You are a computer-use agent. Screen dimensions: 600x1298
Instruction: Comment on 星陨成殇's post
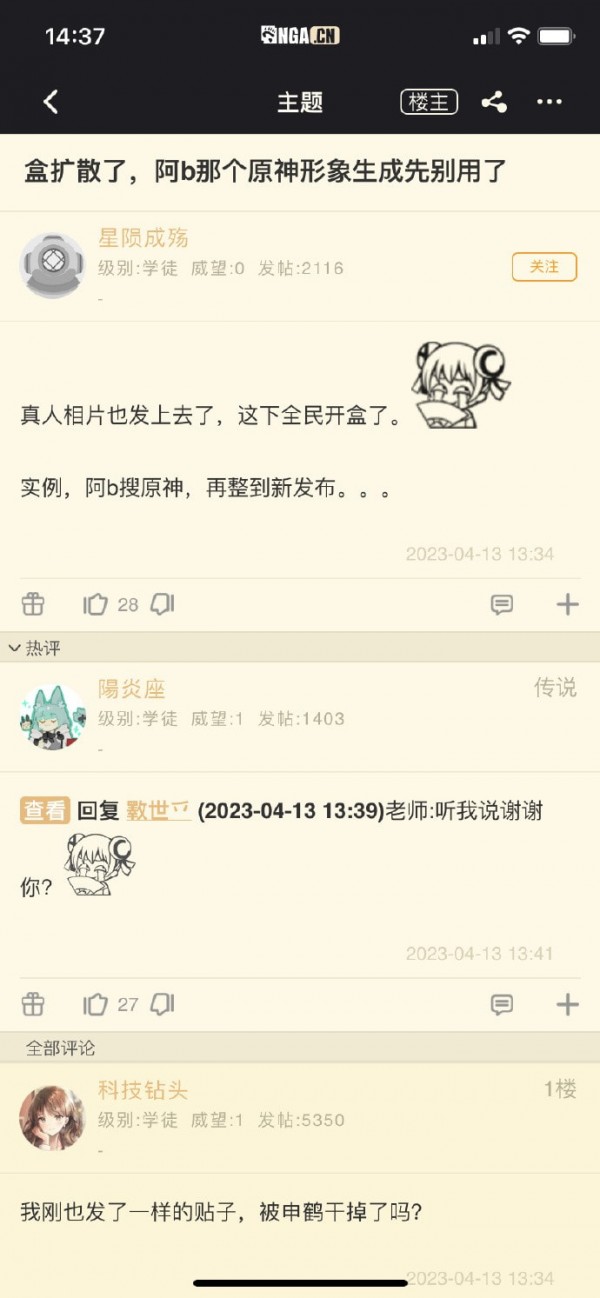click(x=502, y=604)
